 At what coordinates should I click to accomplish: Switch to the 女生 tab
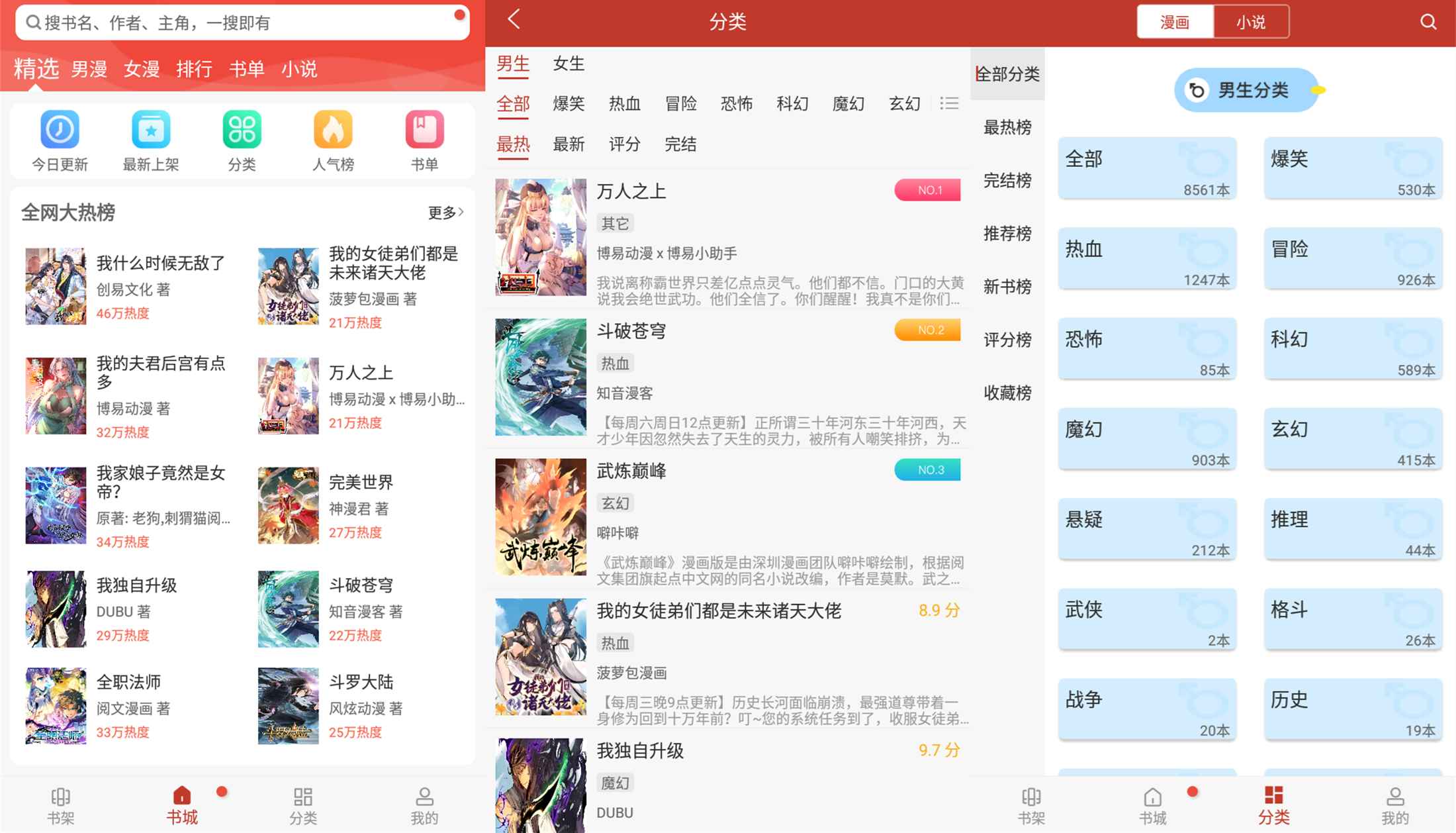[x=569, y=64]
